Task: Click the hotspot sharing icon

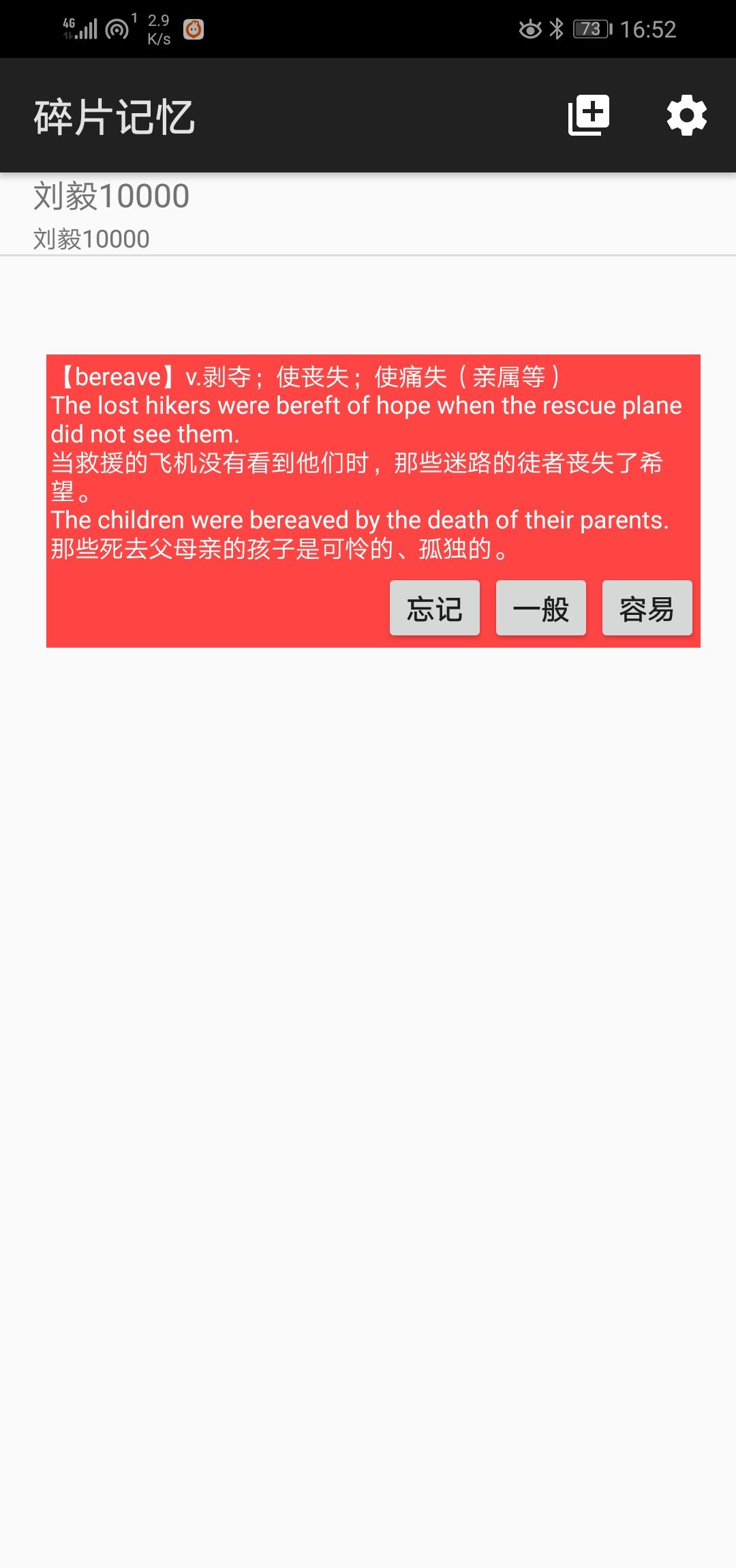Action: [117, 27]
